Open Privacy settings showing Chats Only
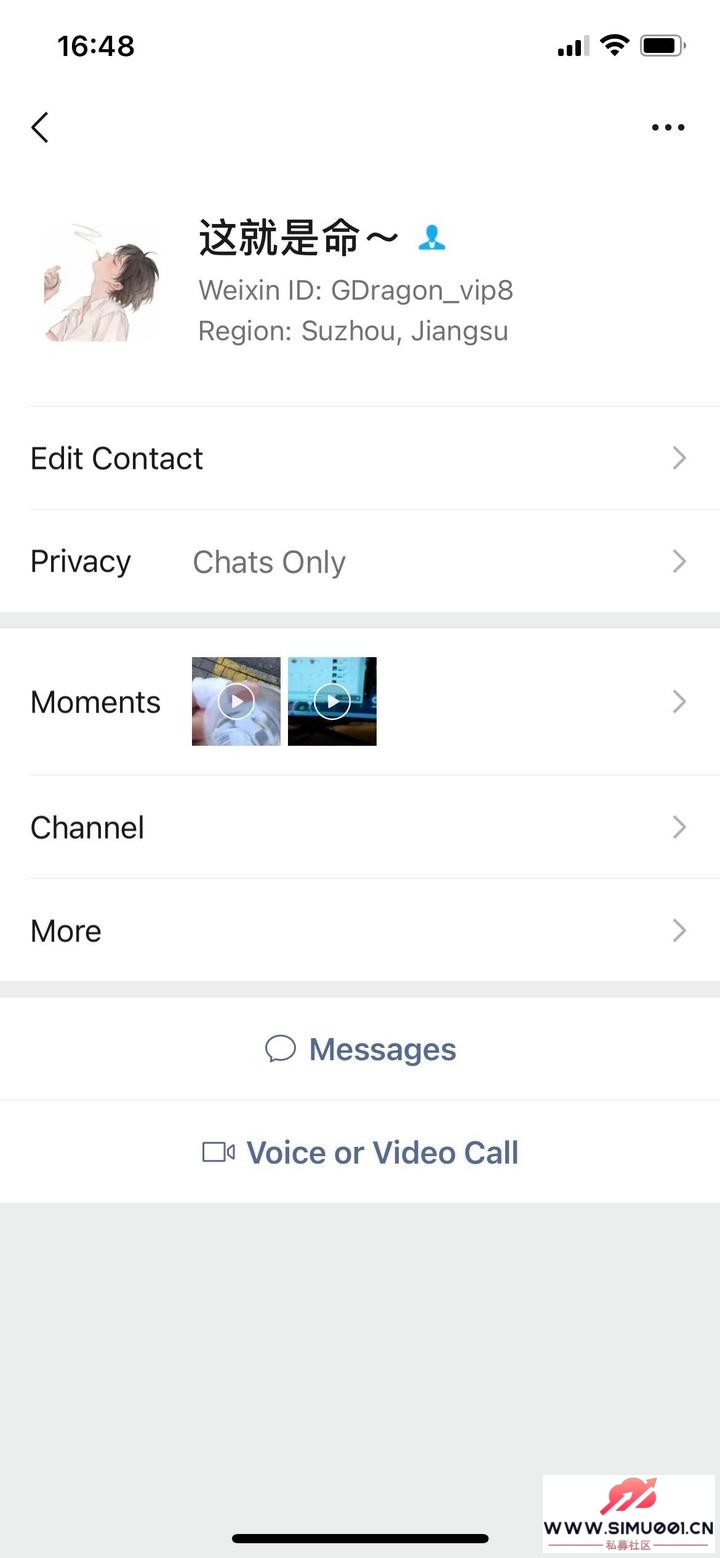The height and width of the screenshot is (1558, 720). pos(360,562)
